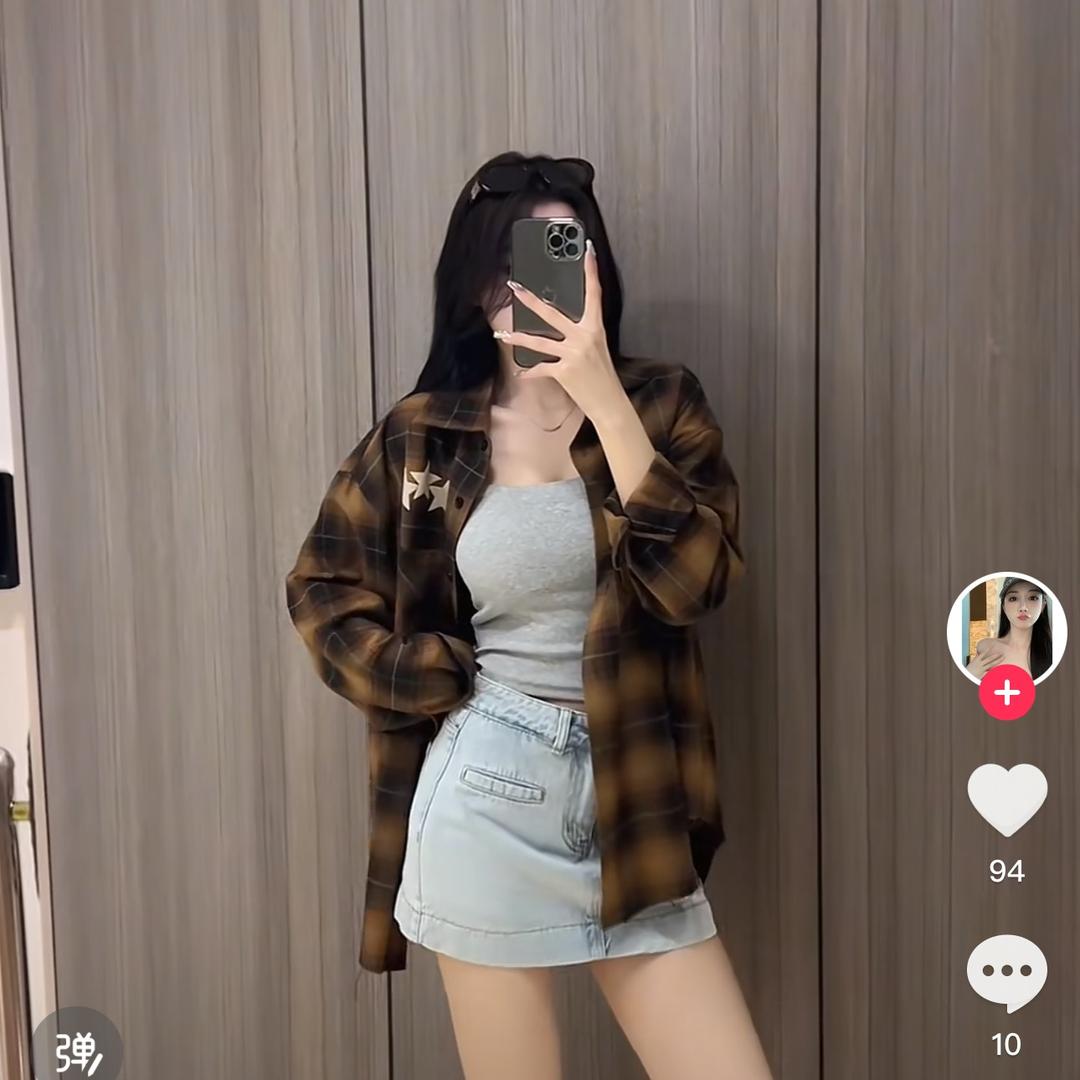Open the creator's profile avatar
Image resolution: width=1080 pixels, height=1080 pixels.
pyautogui.click(x=1006, y=628)
